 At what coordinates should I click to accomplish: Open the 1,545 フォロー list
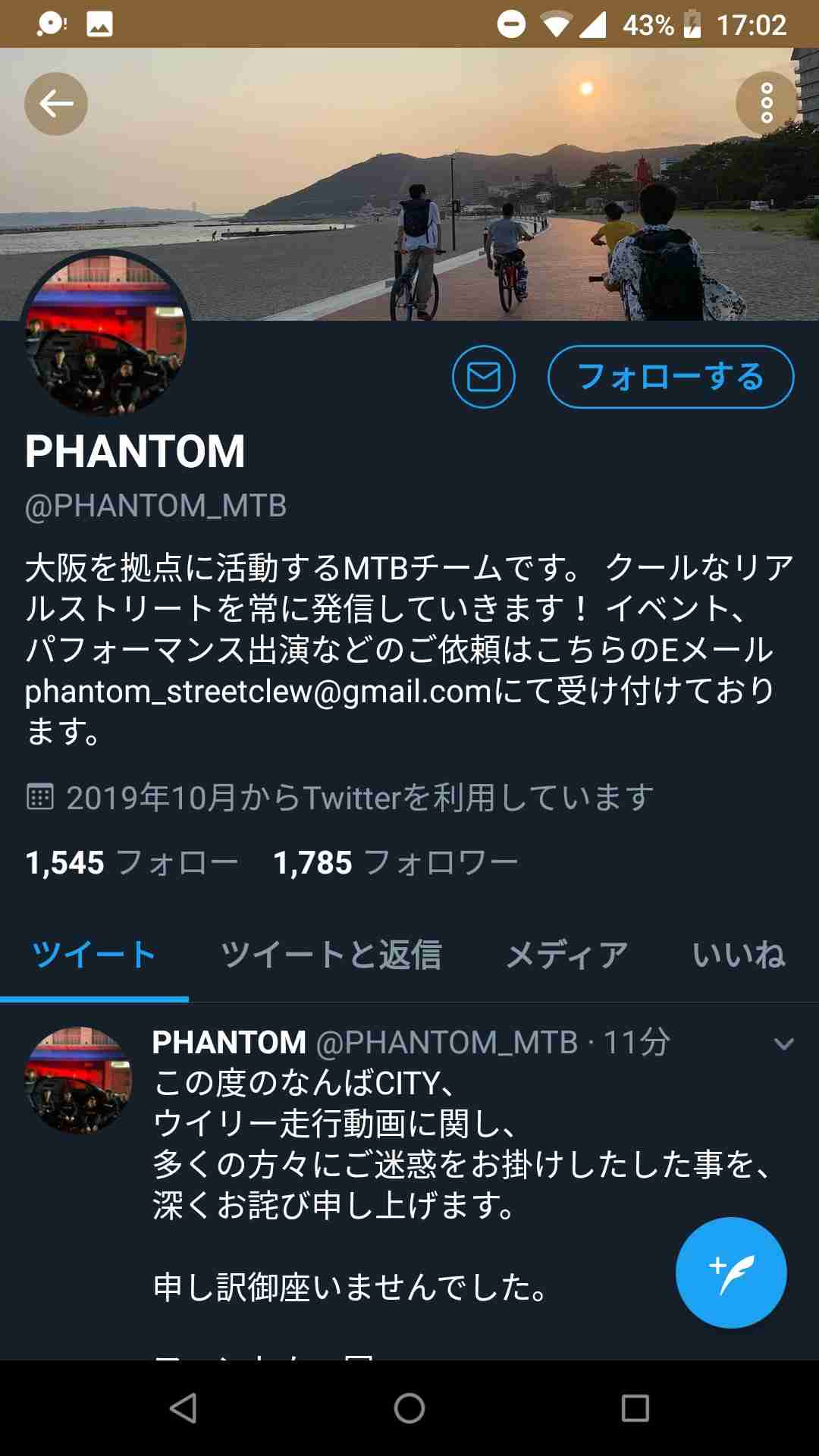[132, 863]
